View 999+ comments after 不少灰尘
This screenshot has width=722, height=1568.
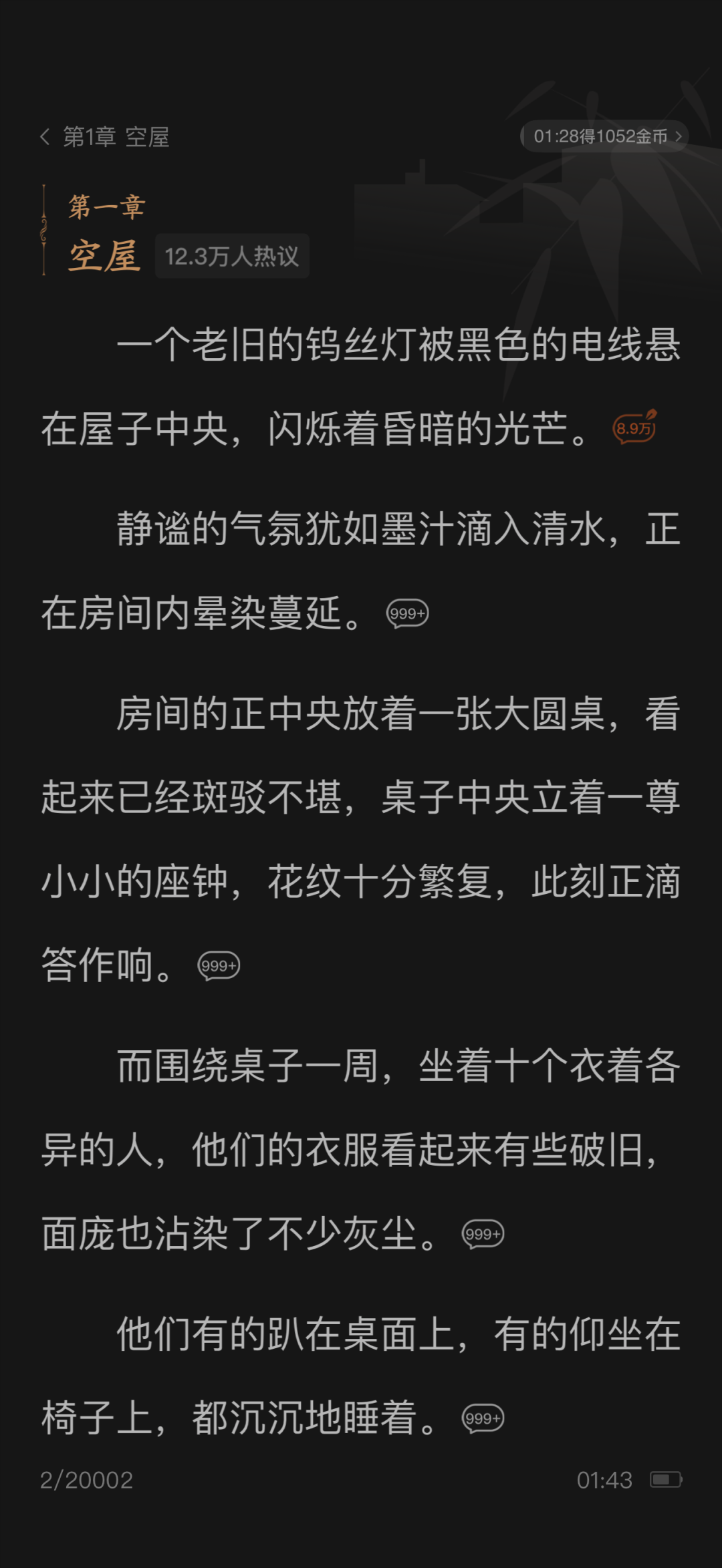[483, 1234]
